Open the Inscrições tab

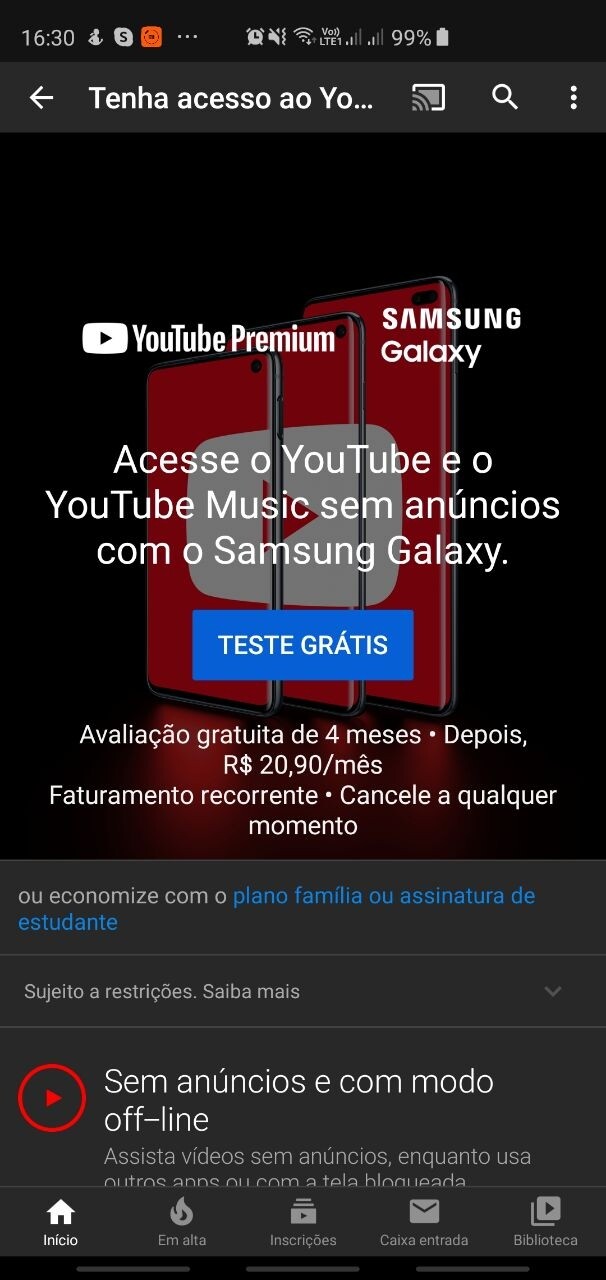pos(303,1222)
